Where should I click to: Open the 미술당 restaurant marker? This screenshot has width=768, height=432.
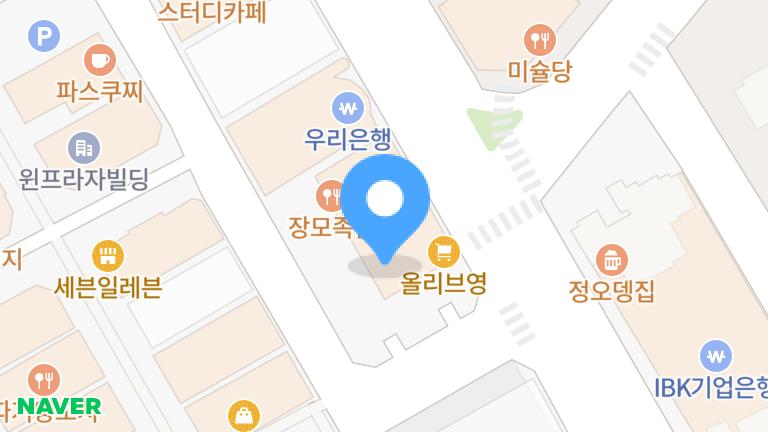[x=540, y=40]
